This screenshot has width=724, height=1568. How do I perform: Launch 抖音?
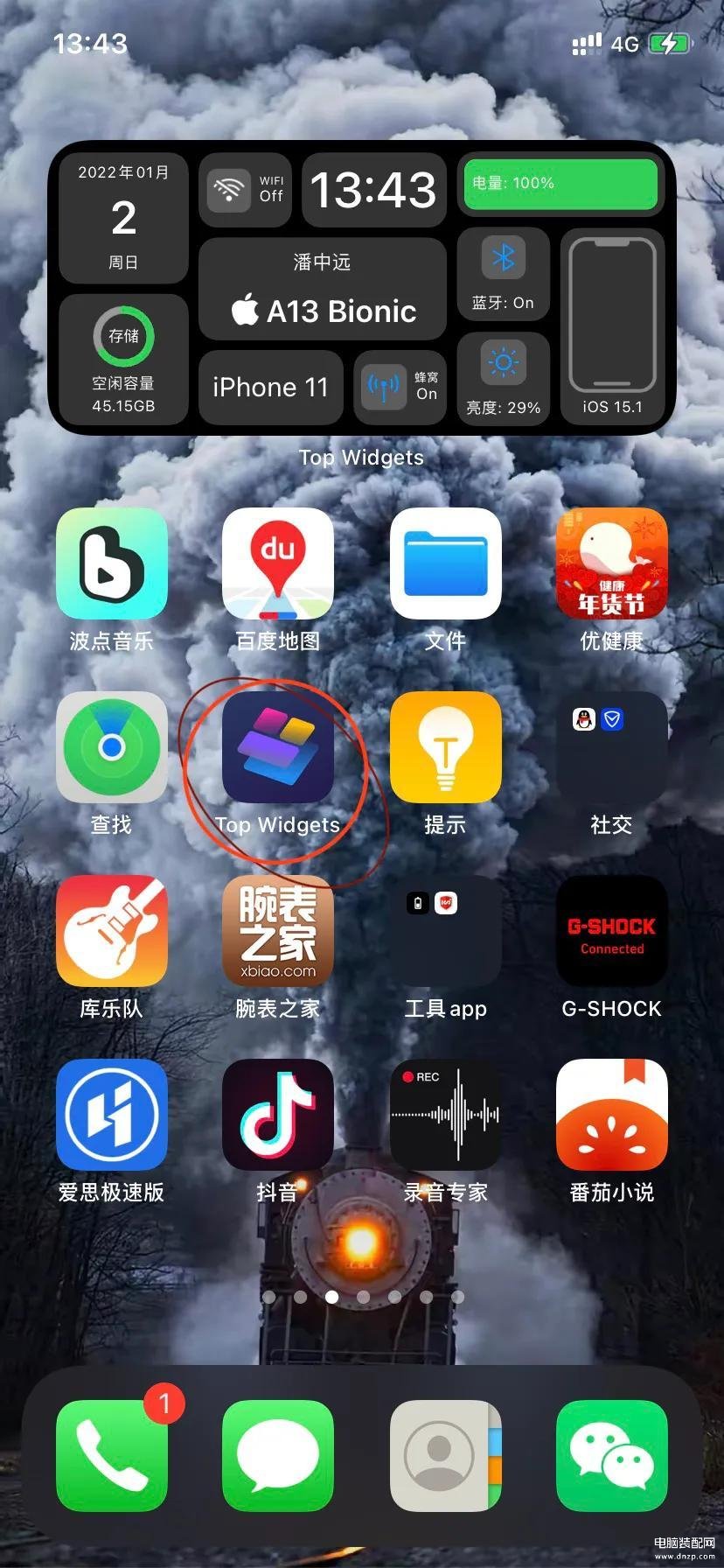[278, 1115]
